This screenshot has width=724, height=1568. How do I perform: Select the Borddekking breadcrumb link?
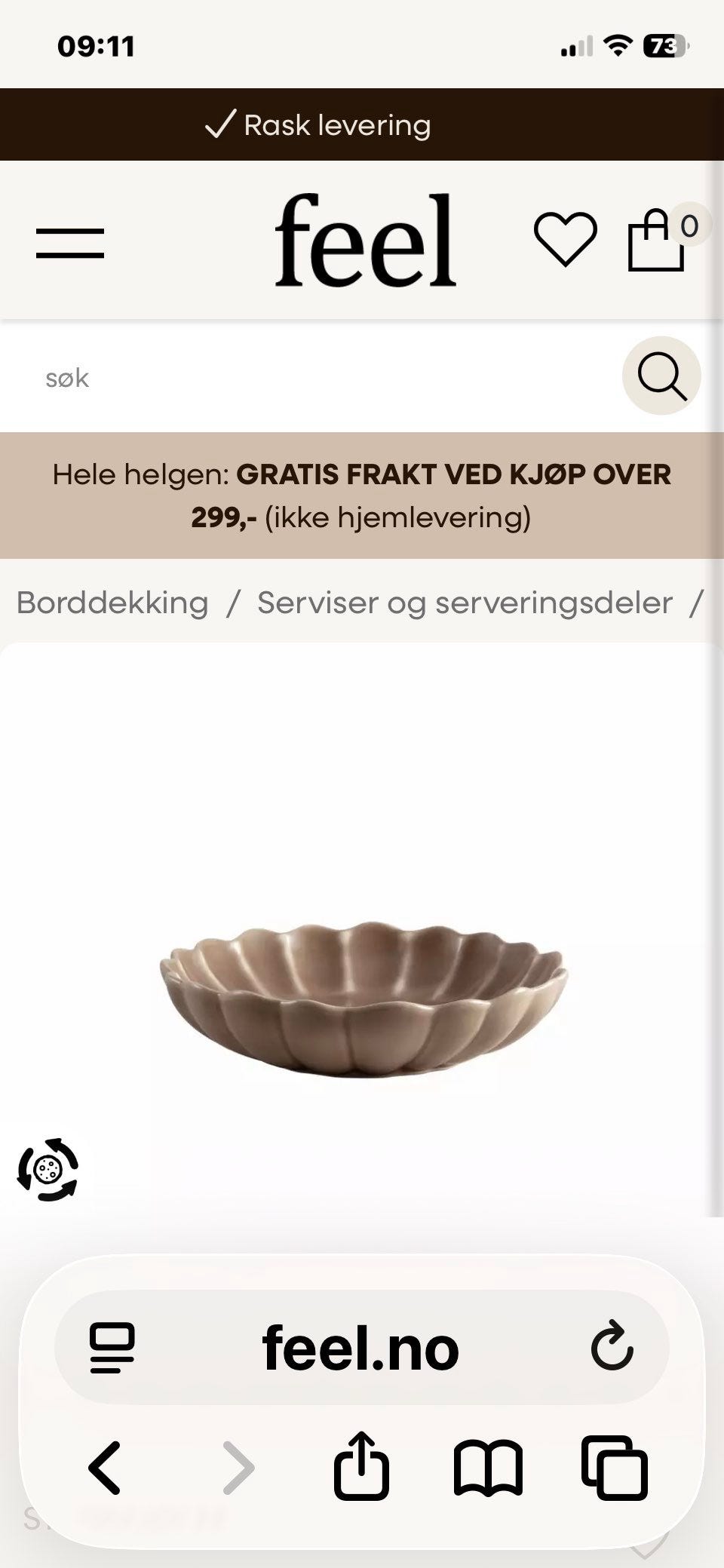coord(114,602)
